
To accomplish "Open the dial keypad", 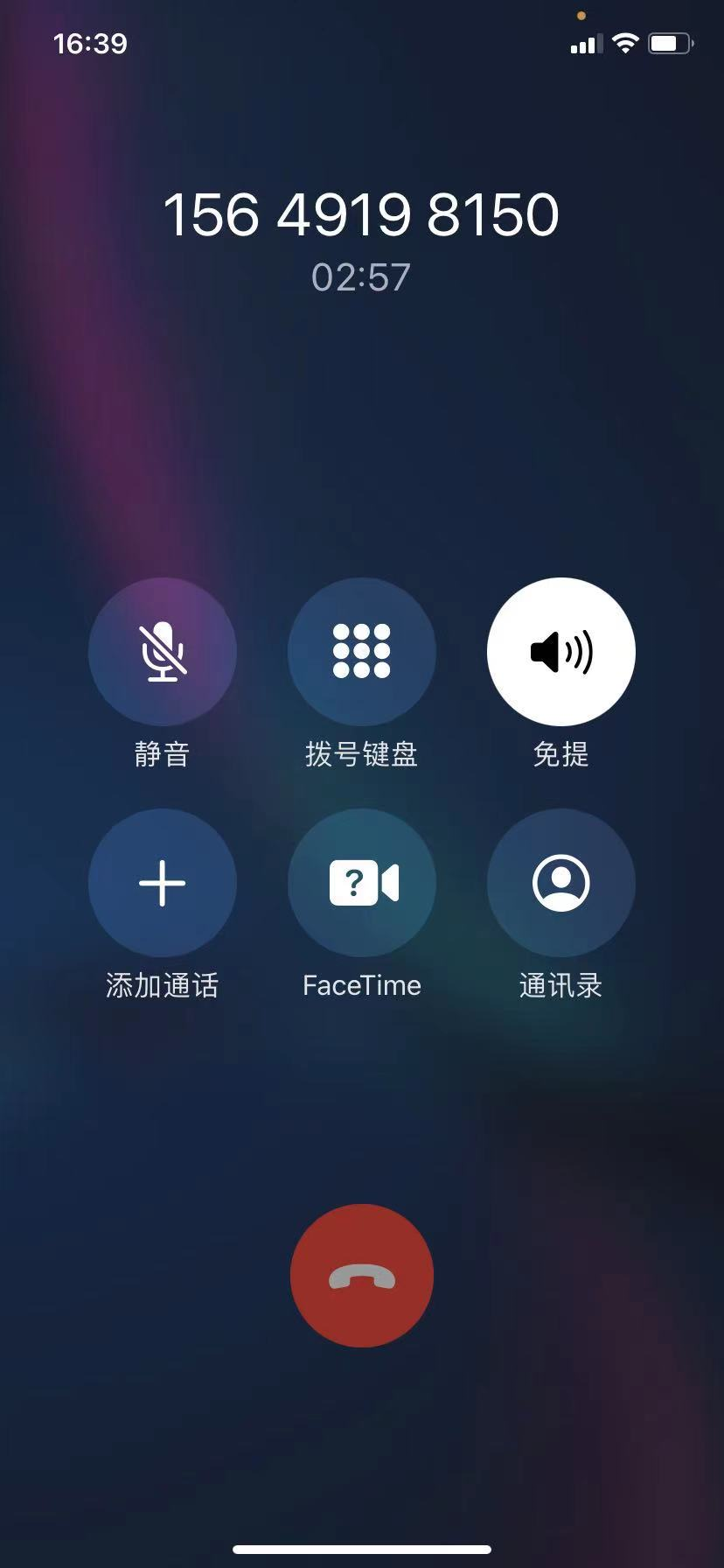I will [362, 652].
